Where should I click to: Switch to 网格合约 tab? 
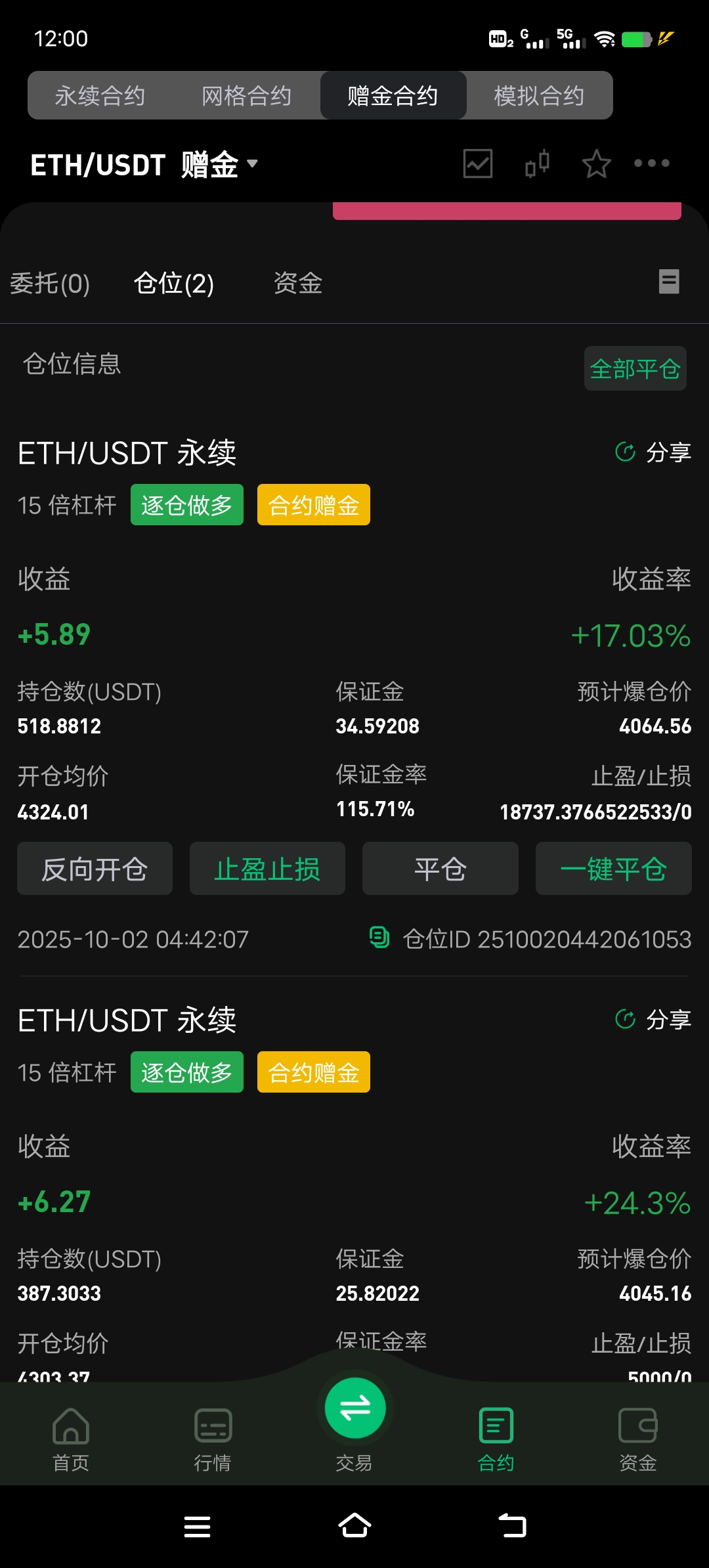click(x=246, y=96)
